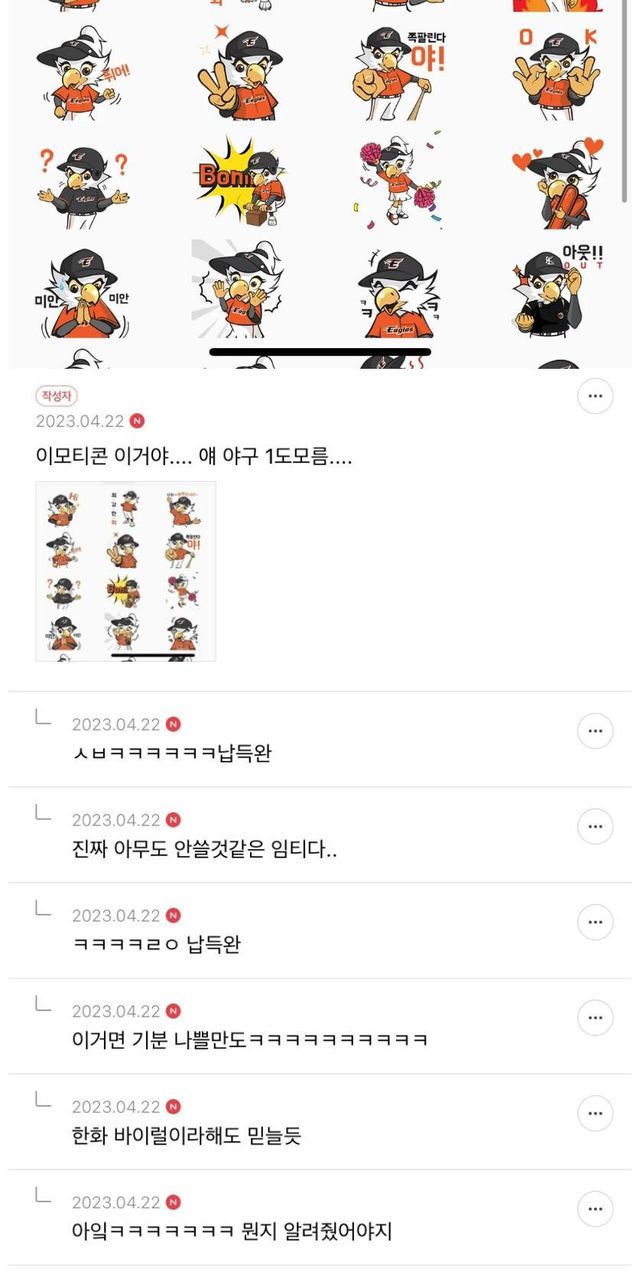This screenshot has width=640, height=1280.
Task: Open options for '뭔지 알려줬어야지' reply
Action: coord(595,1209)
